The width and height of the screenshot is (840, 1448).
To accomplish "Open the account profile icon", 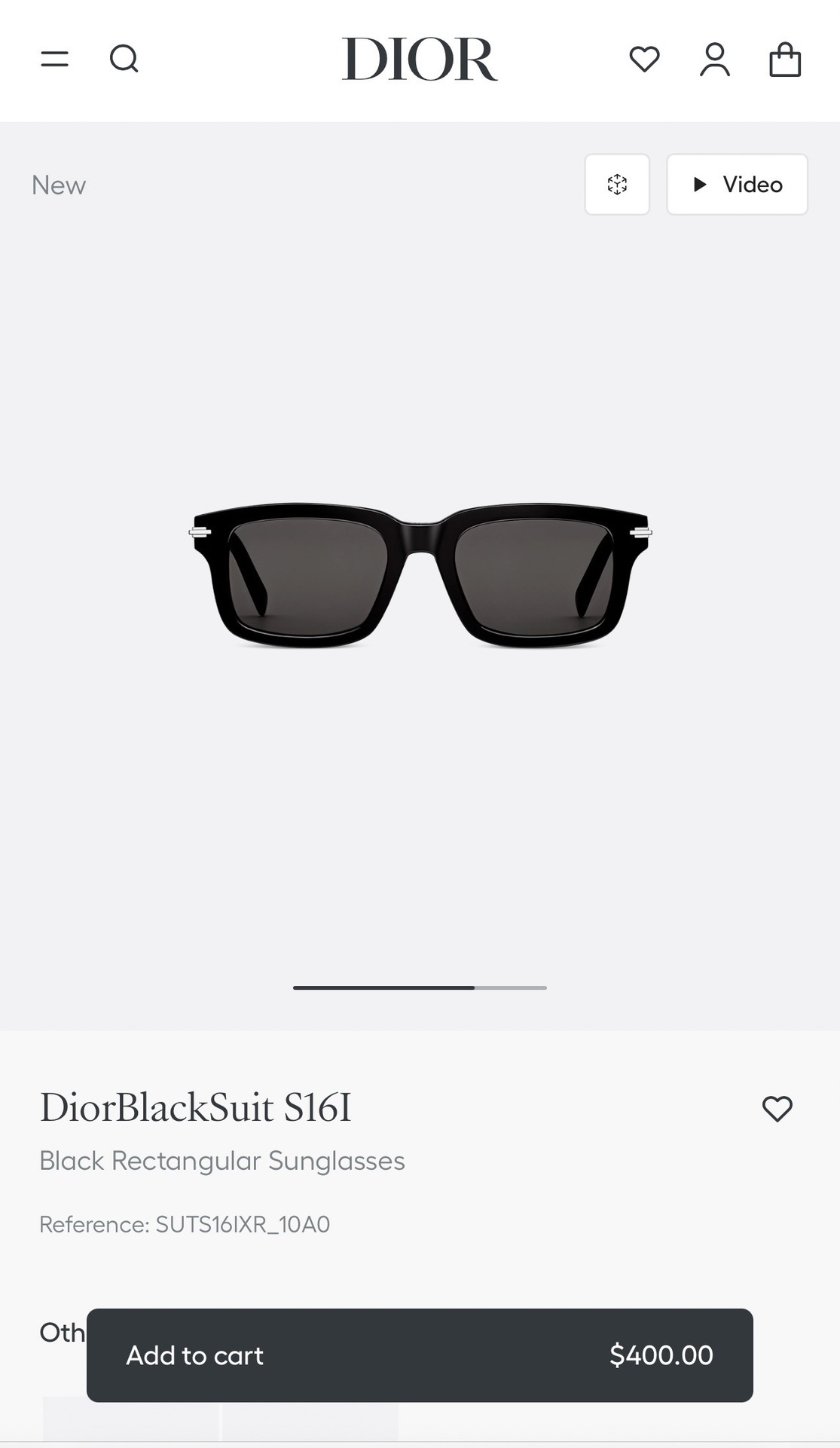I will pos(715,60).
